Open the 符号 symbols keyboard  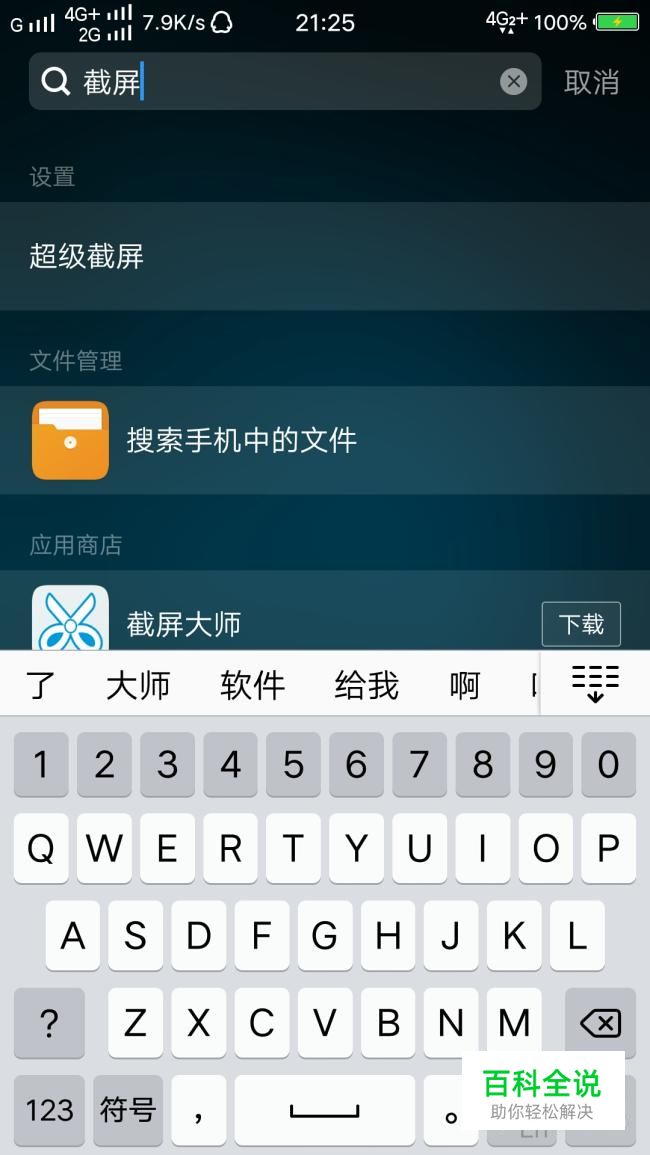(127, 1109)
